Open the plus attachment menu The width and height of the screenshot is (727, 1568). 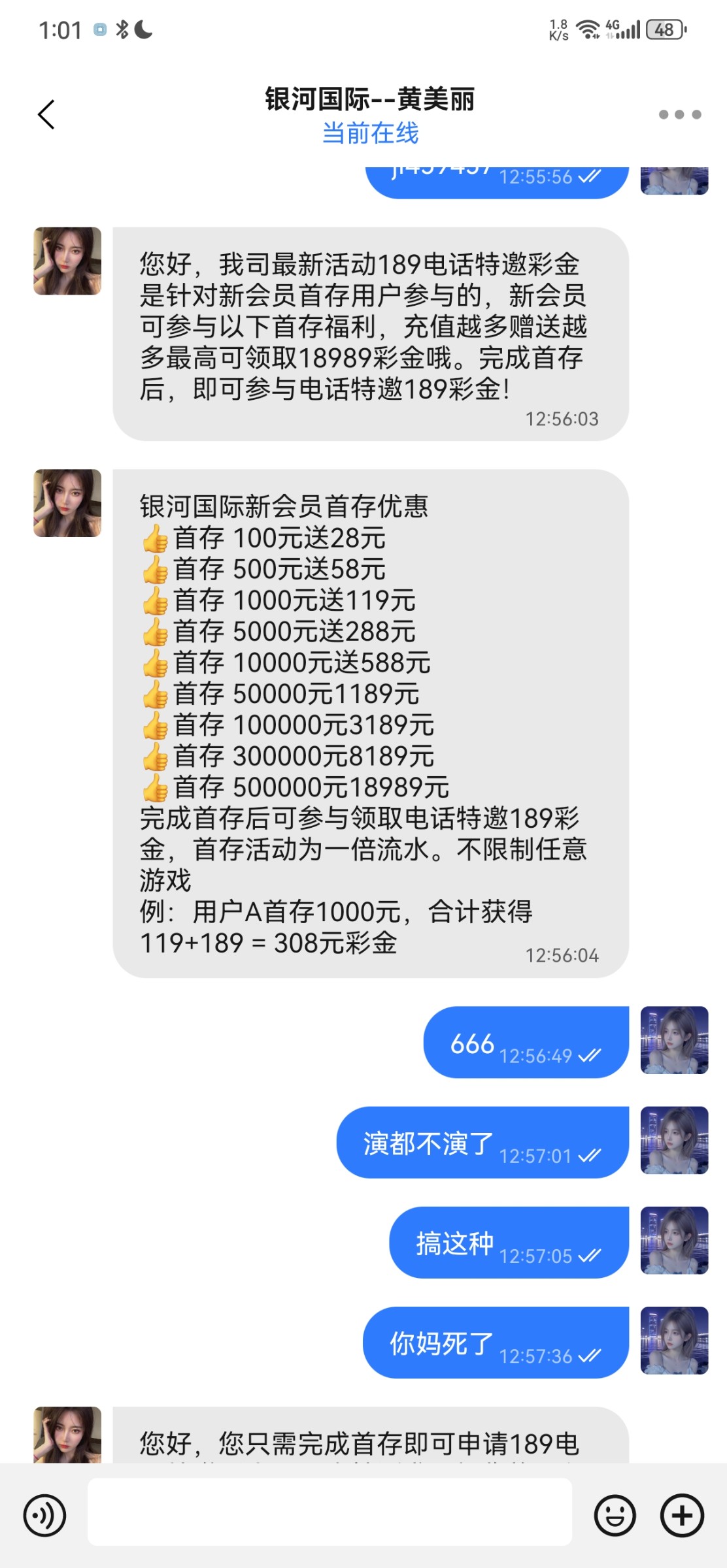point(681,1515)
